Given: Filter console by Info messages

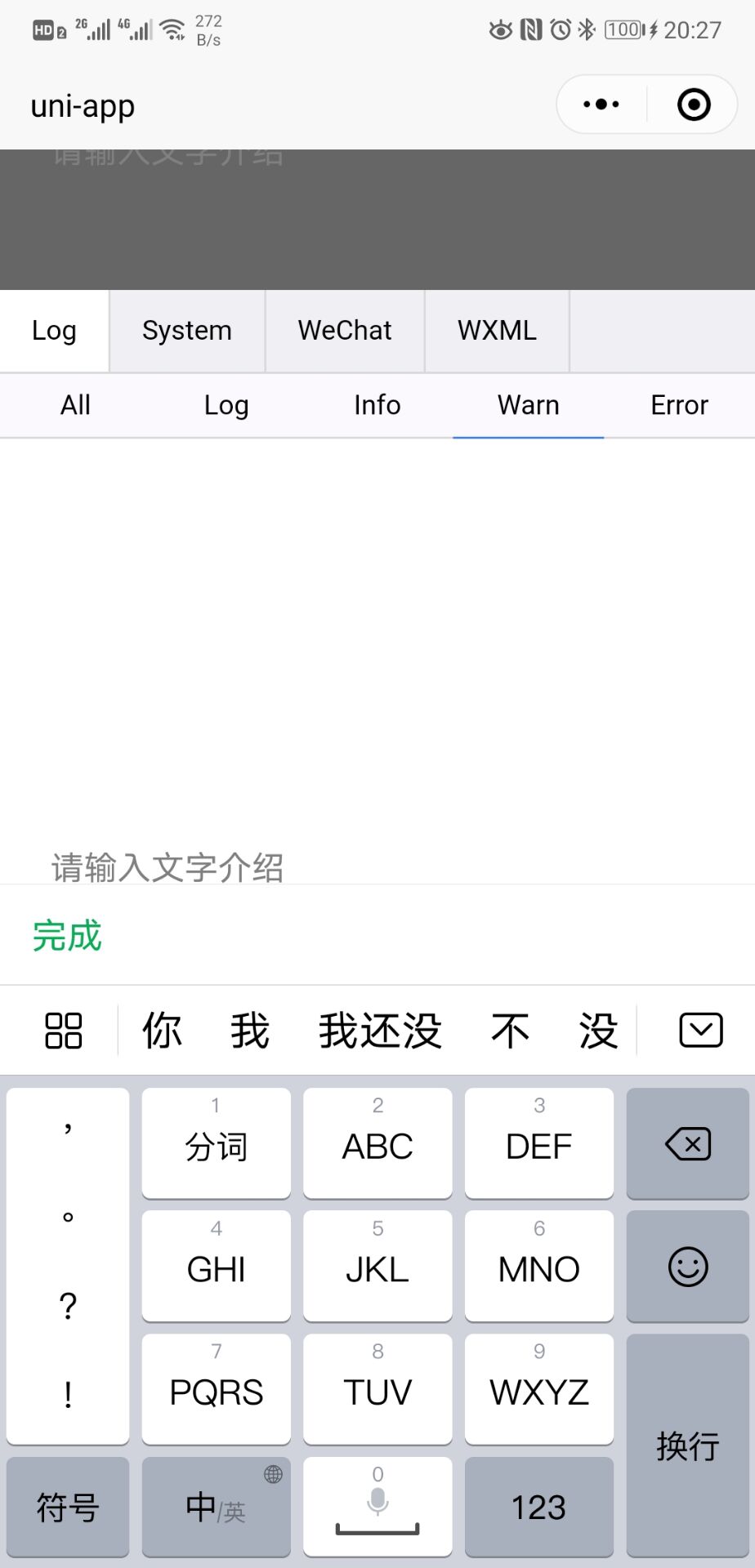Looking at the screenshot, I should pyautogui.click(x=377, y=405).
